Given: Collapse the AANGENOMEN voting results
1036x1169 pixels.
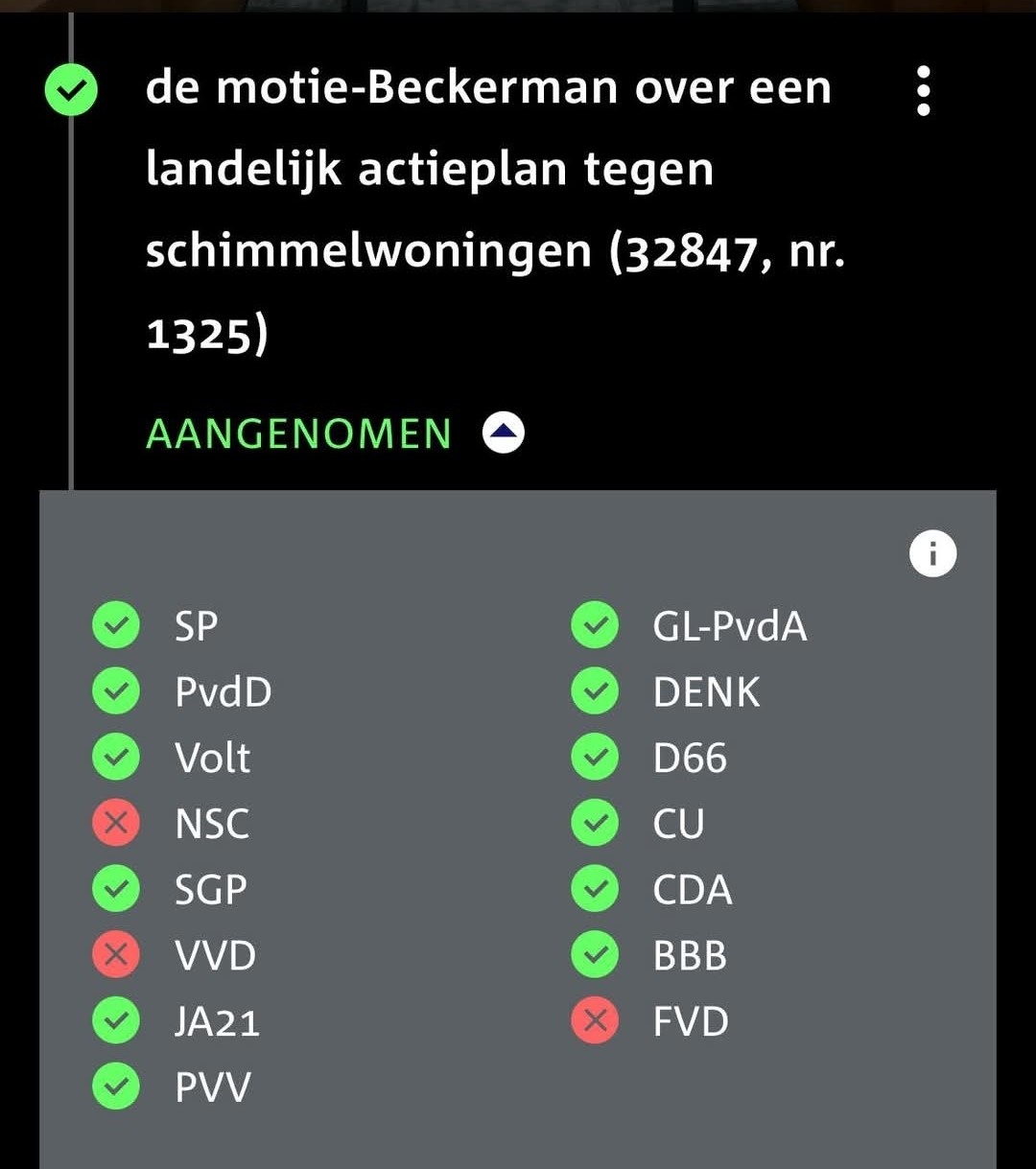Looking at the screenshot, I should tap(504, 433).
